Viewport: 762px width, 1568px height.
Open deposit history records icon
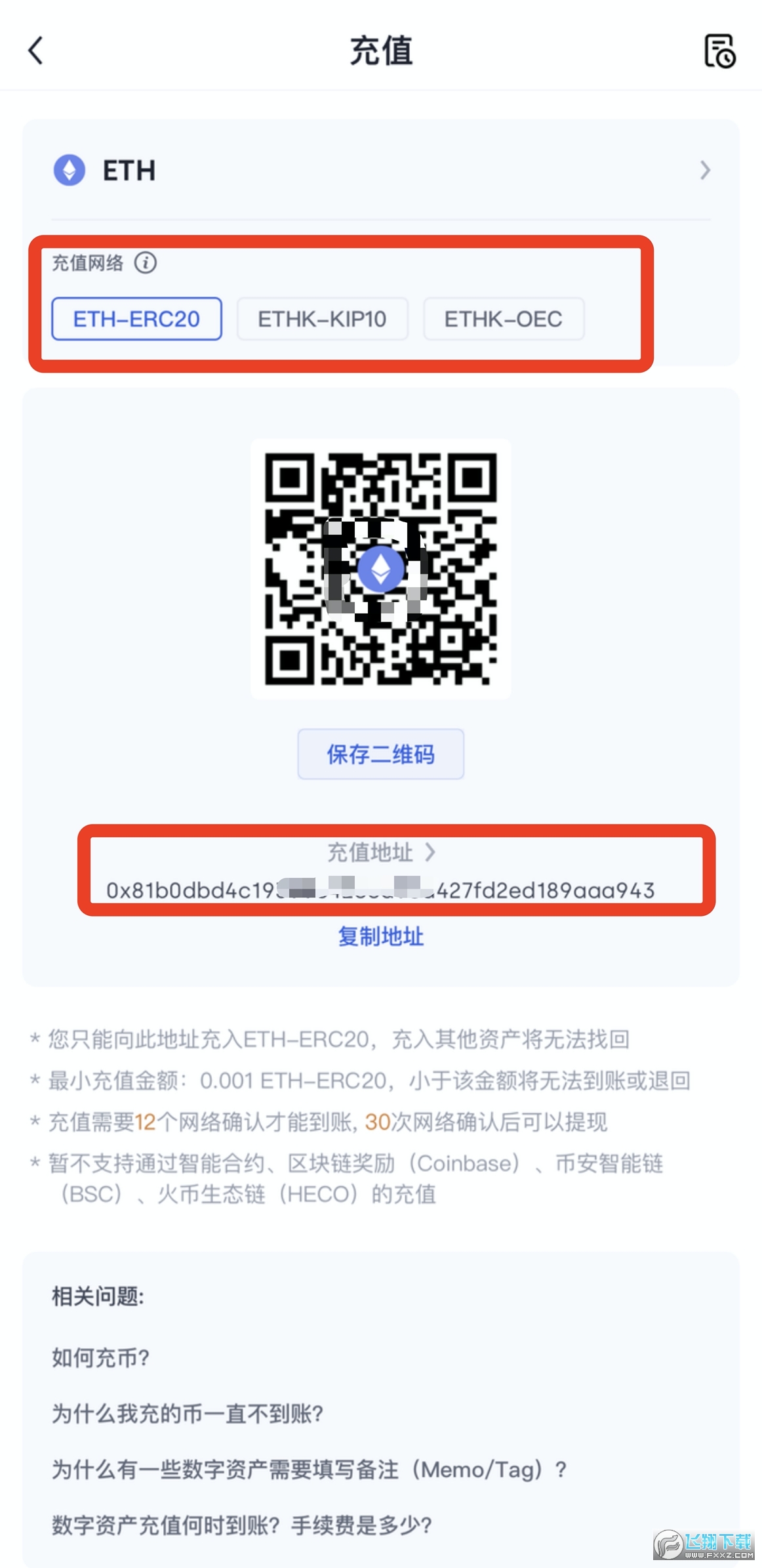[719, 51]
